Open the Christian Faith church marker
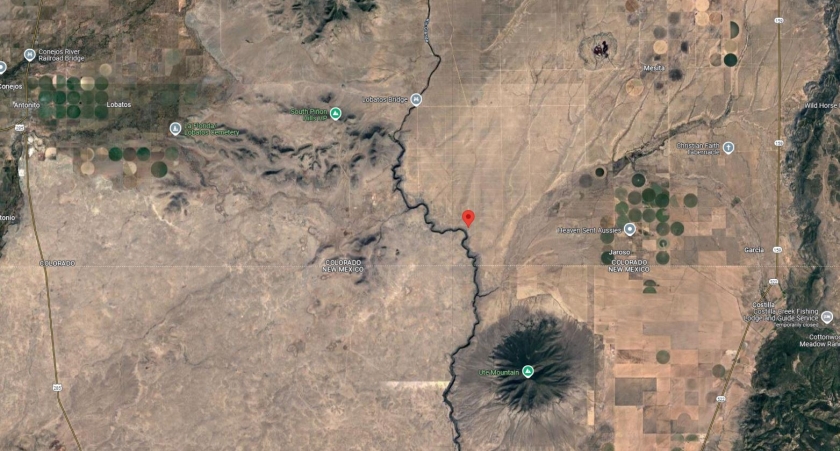This screenshot has width=840, height=451. (x=728, y=147)
